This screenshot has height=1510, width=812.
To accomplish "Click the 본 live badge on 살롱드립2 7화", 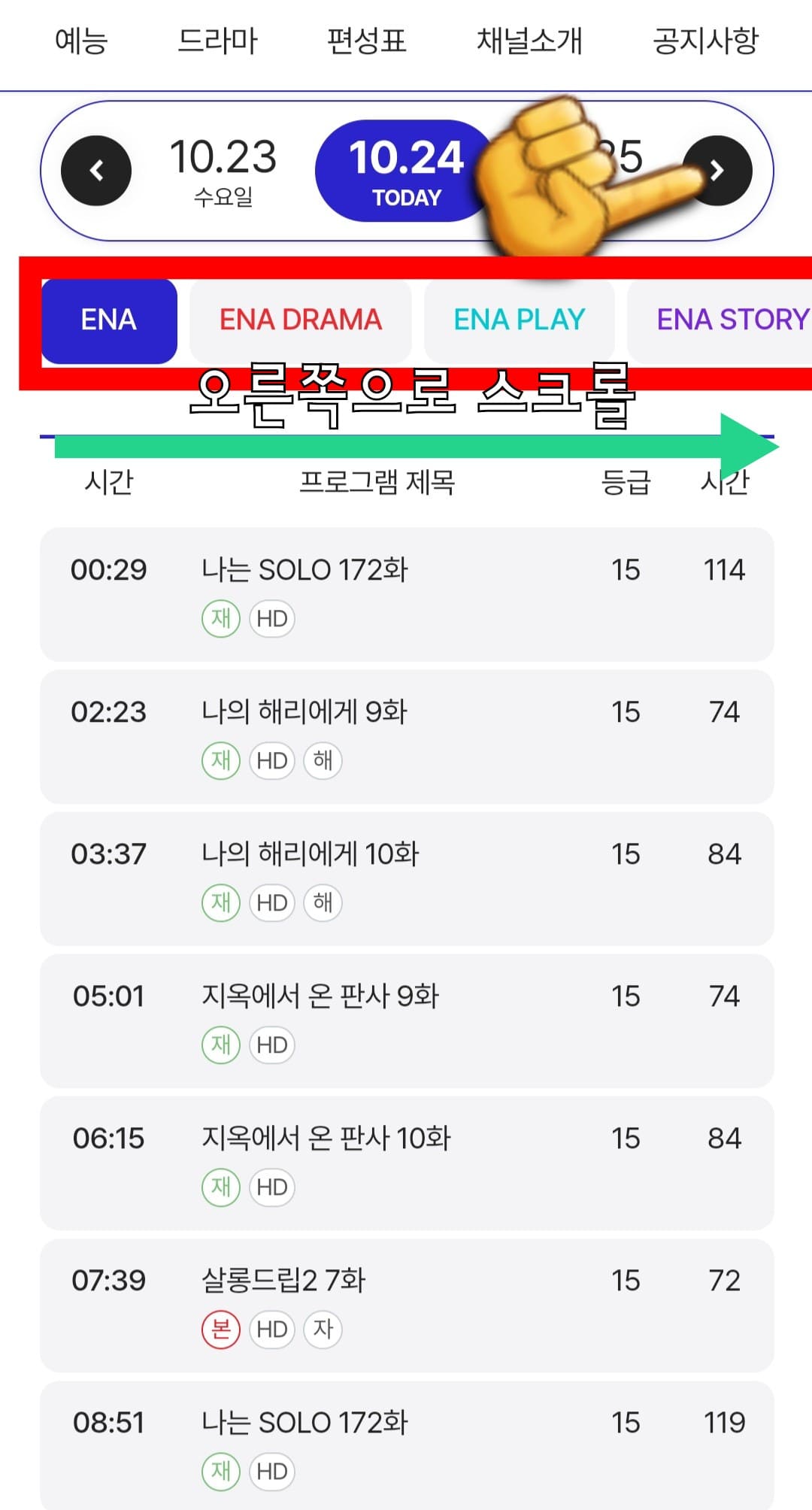I will 220,1329.
